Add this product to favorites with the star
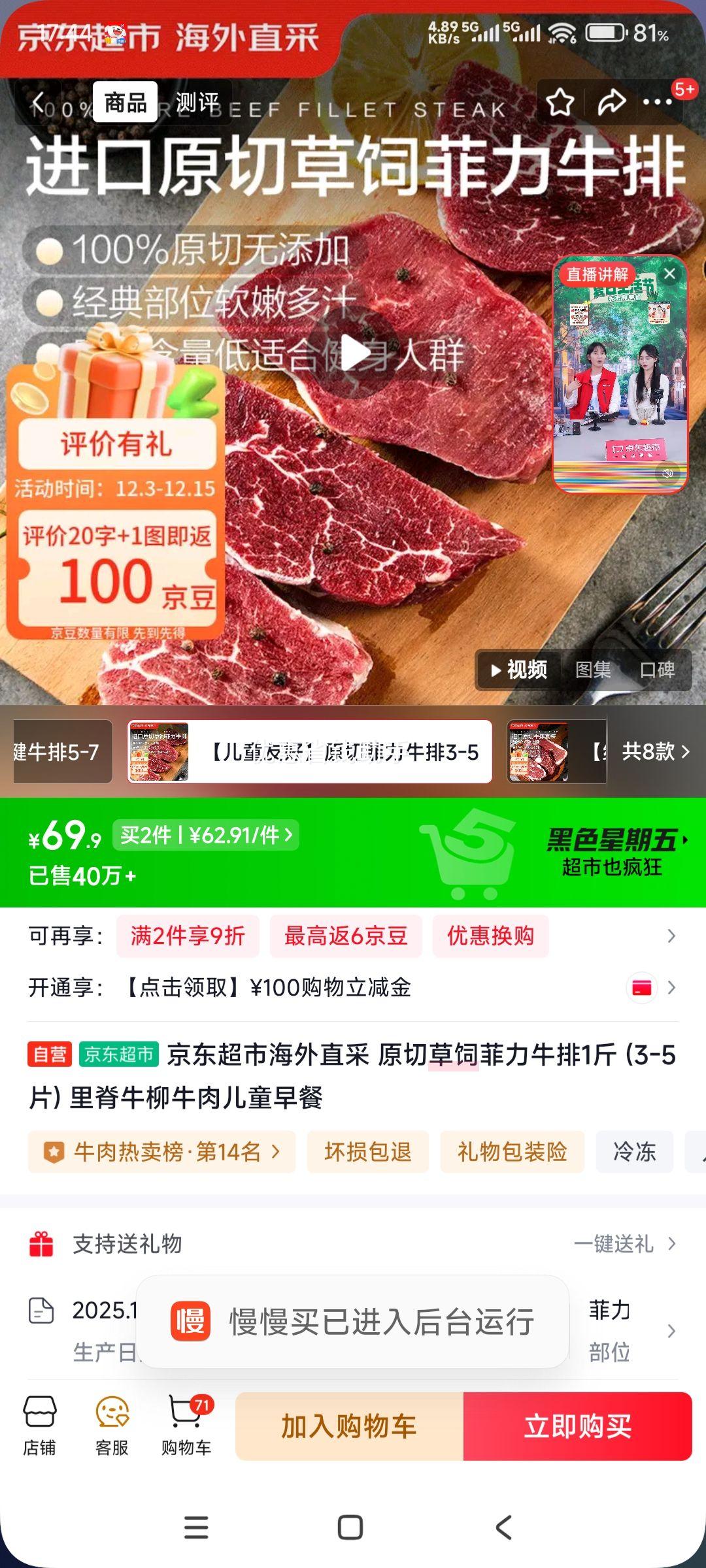 [560, 103]
